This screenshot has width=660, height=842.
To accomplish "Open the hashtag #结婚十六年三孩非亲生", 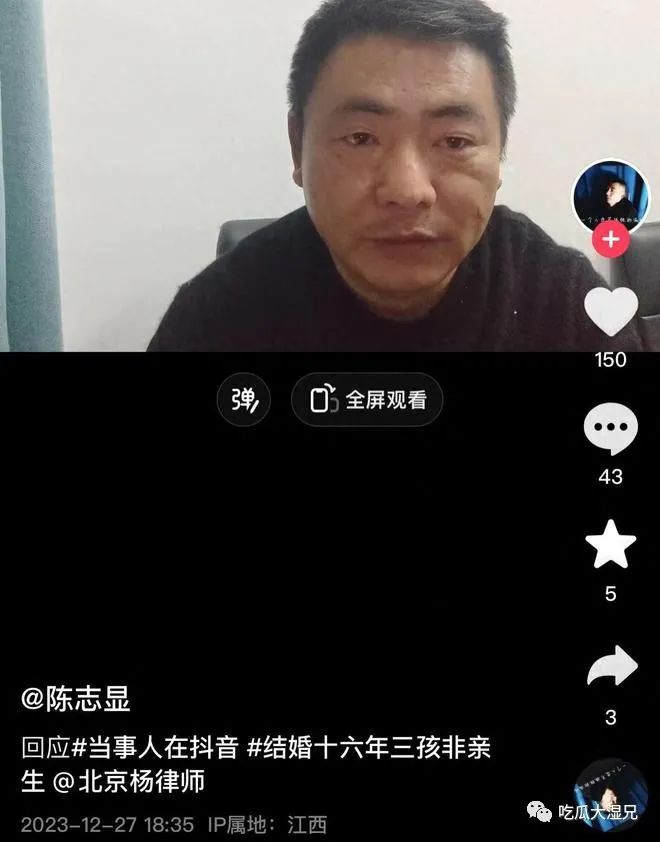I will (x=370, y=747).
